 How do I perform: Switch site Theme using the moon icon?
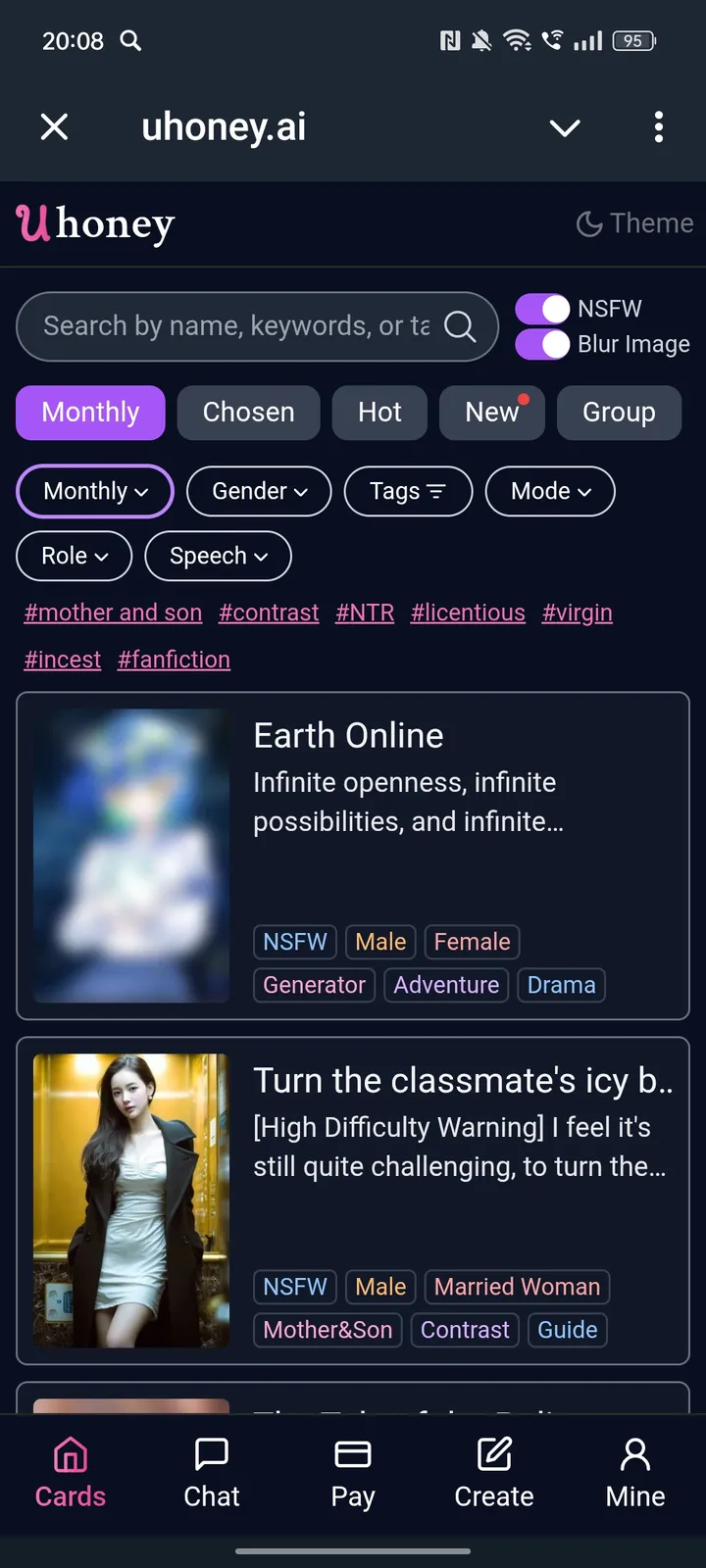pyautogui.click(x=588, y=223)
